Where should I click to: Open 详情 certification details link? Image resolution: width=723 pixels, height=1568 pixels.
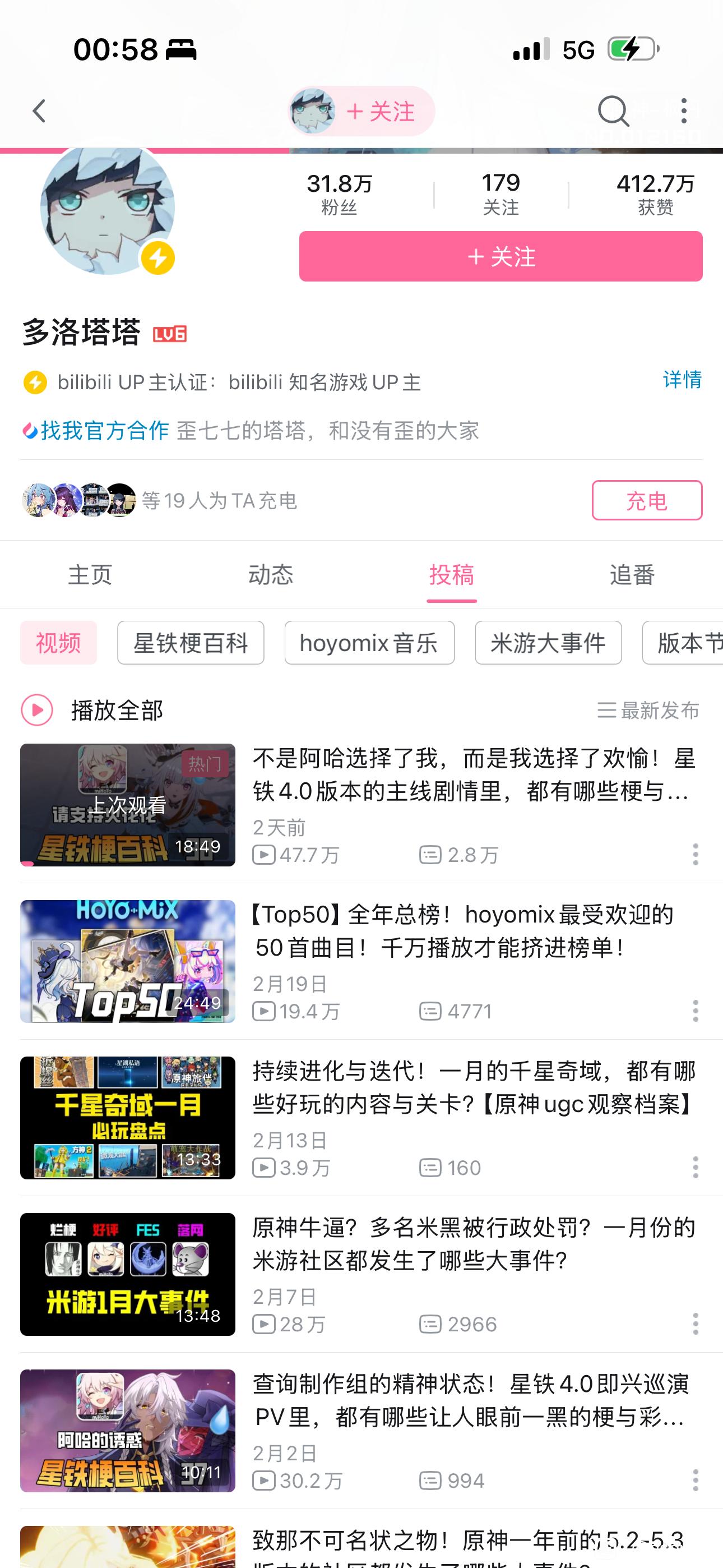pyautogui.click(x=682, y=380)
